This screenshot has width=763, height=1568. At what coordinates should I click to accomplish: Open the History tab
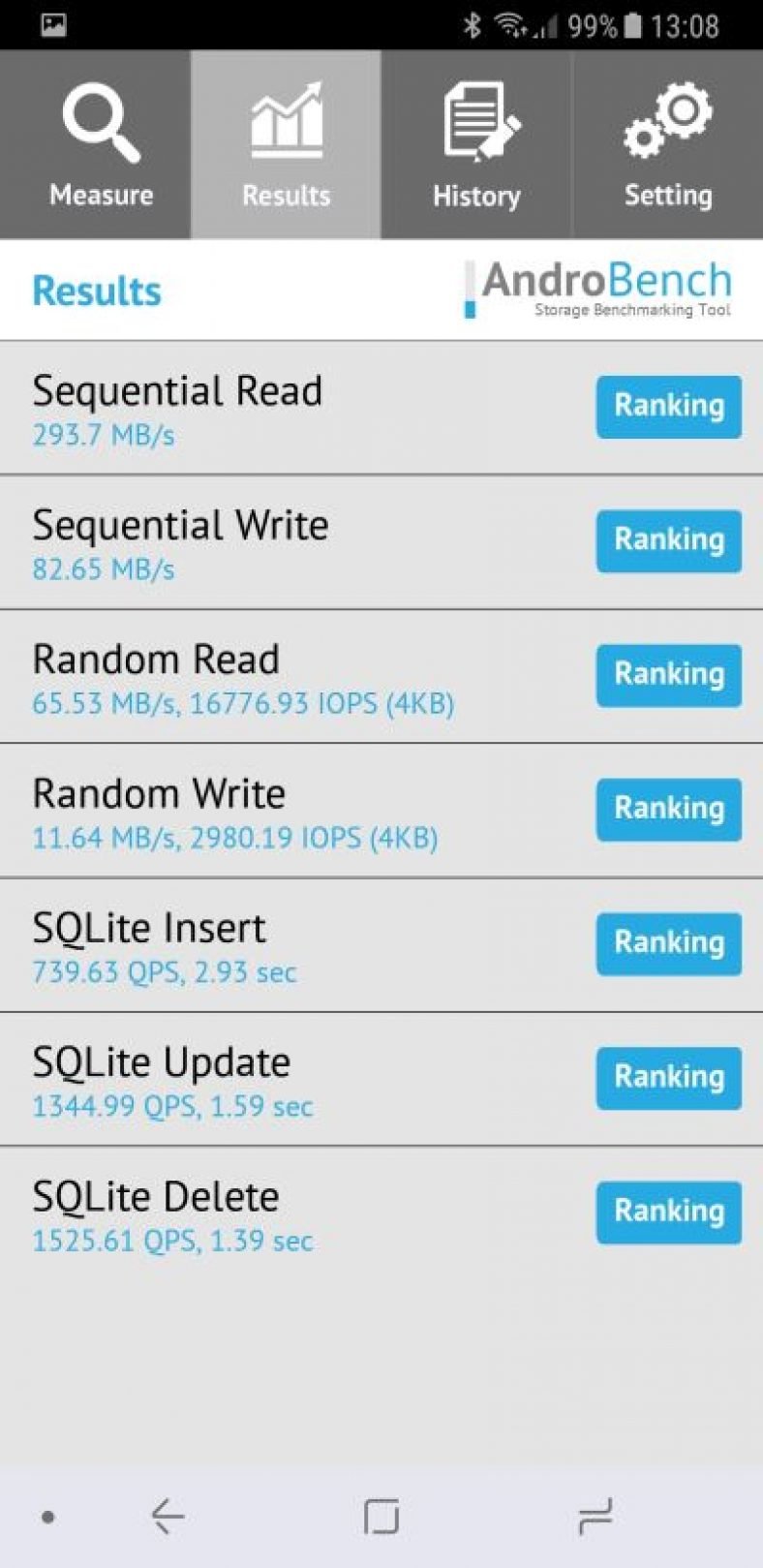(476, 144)
